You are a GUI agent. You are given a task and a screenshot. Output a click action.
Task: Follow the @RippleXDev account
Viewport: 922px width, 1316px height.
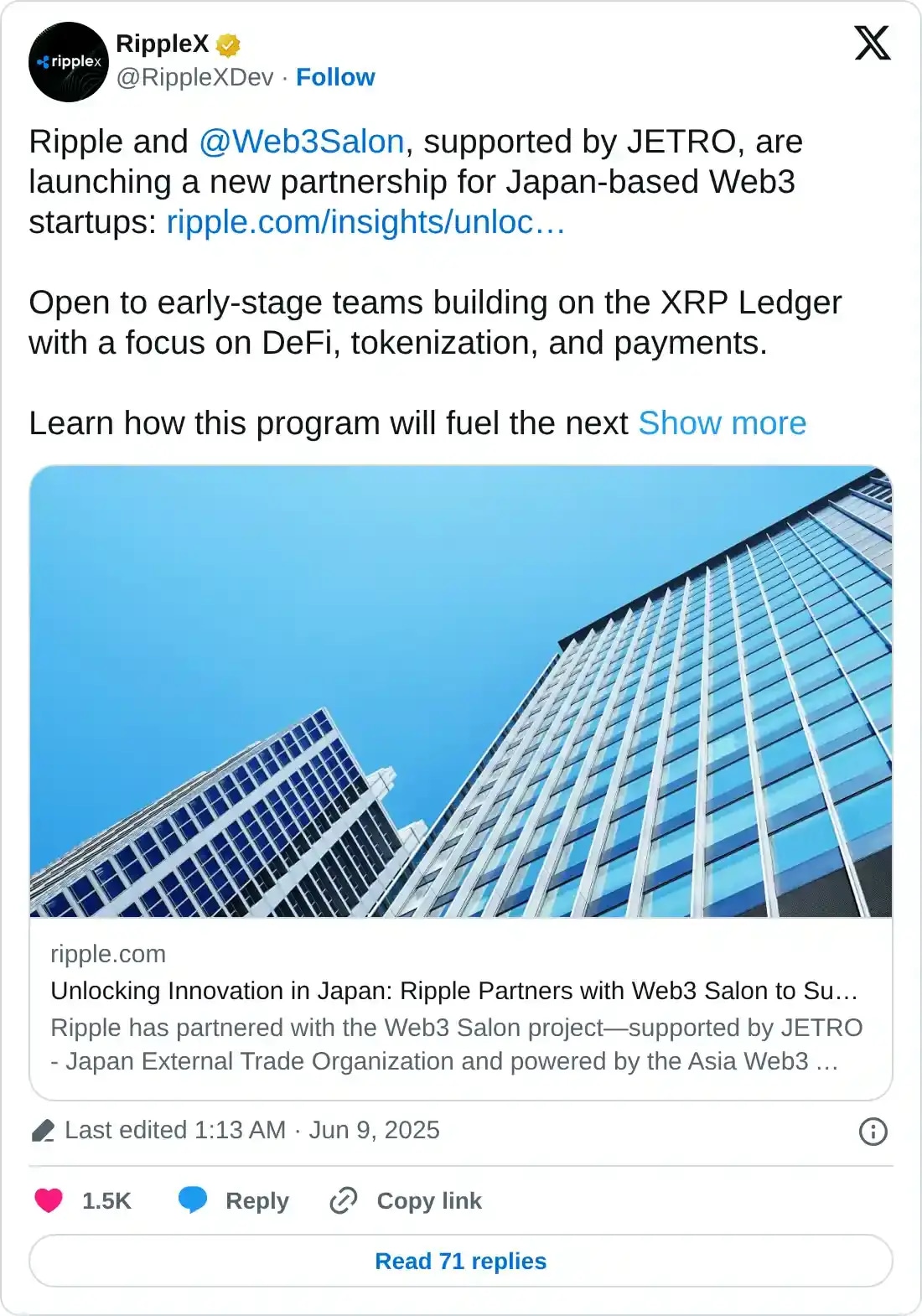click(x=335, y=77)
